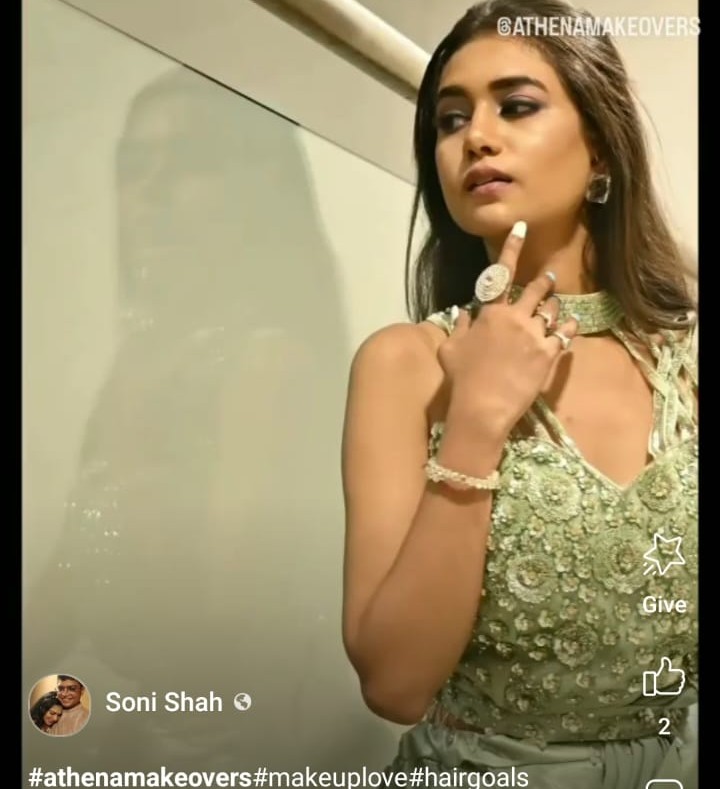Like Soni Shah's video

(663, 678)
